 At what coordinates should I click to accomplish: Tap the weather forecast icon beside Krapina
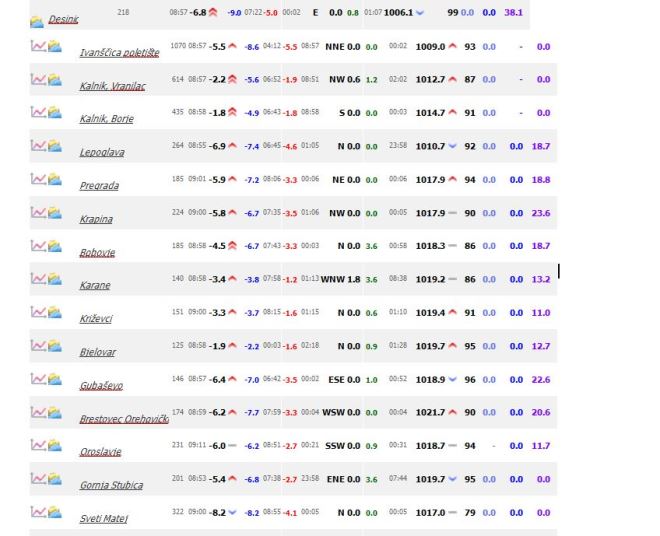pos(55,213)
